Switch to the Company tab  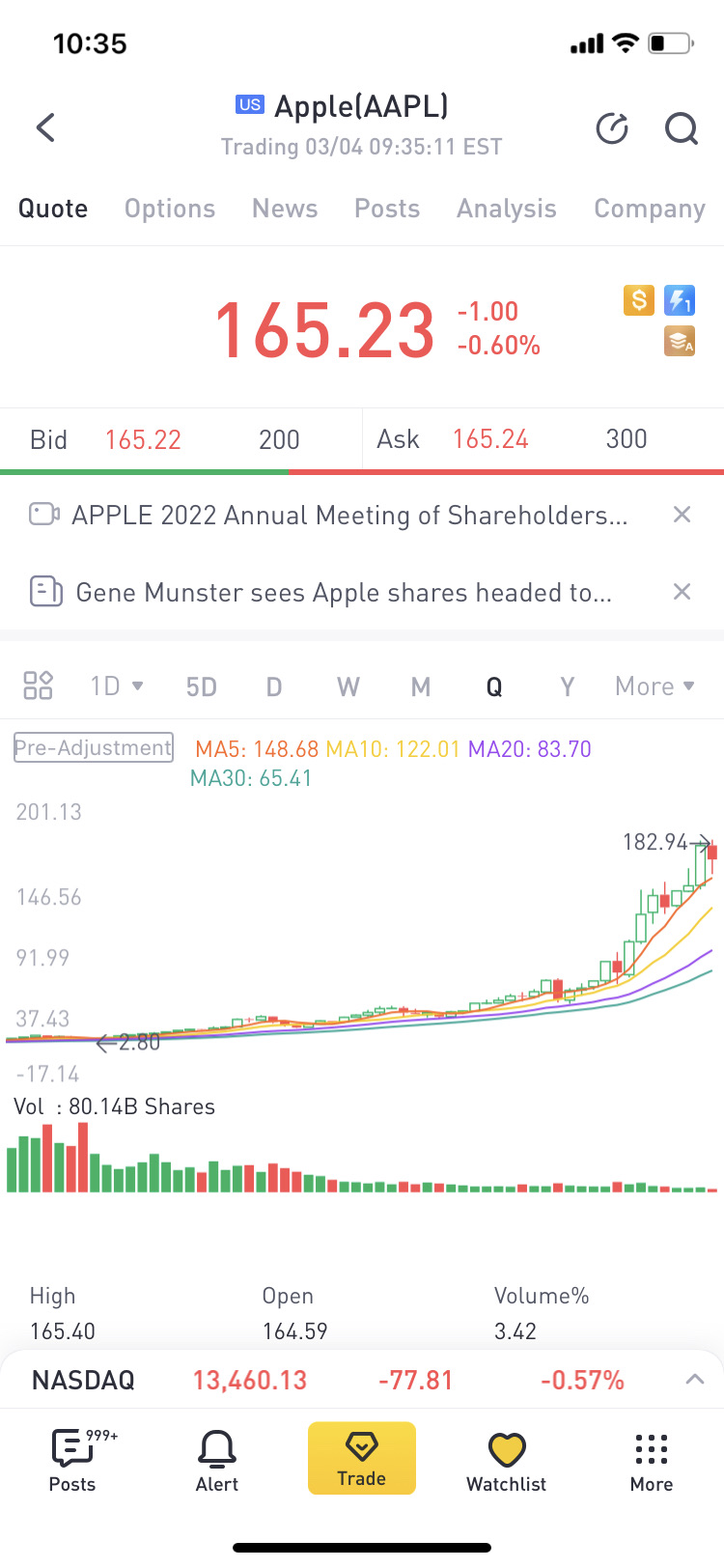pyautogui.click(x=650, y=209)
